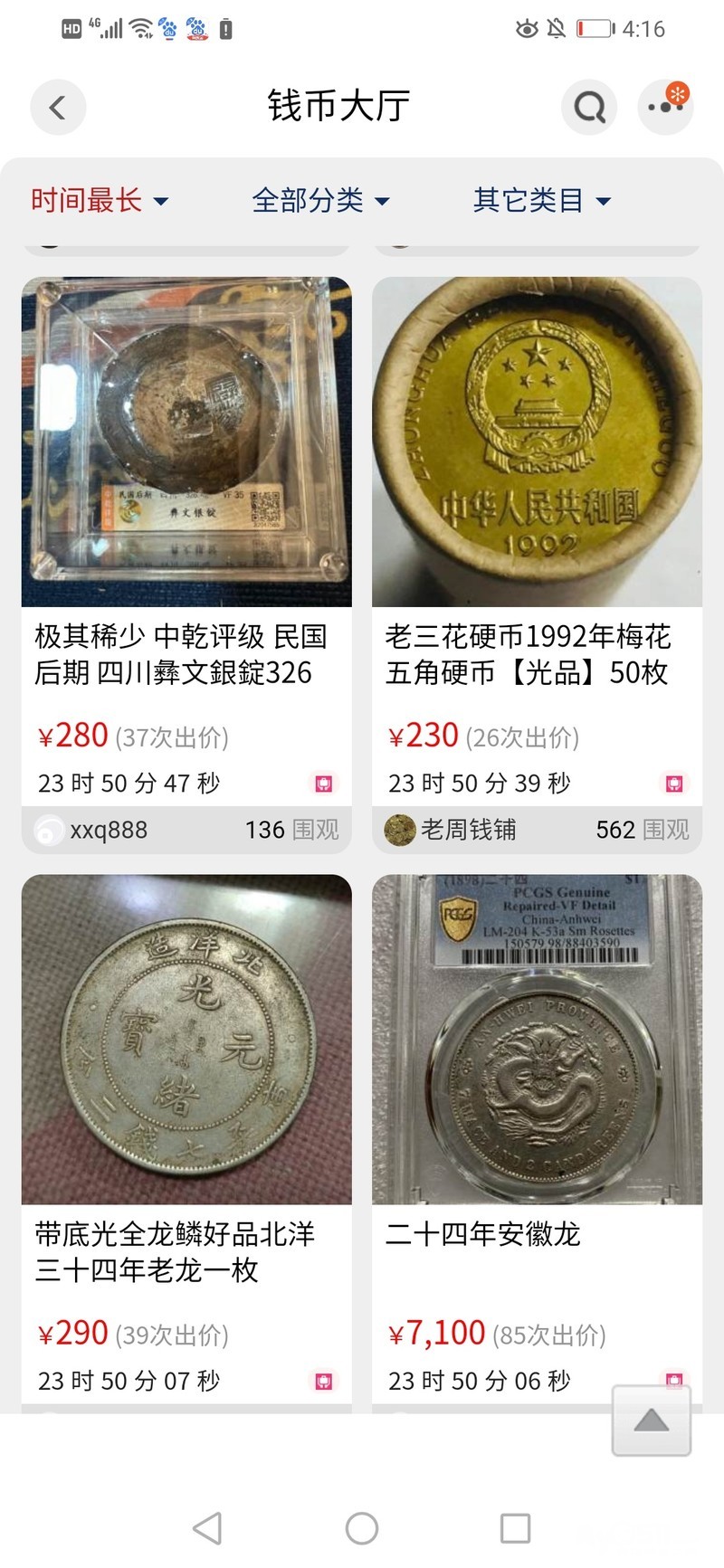The image size is (724, 1568).
Task: Open the 二十四年安徽龙 listing
Action: [537, 1041]
